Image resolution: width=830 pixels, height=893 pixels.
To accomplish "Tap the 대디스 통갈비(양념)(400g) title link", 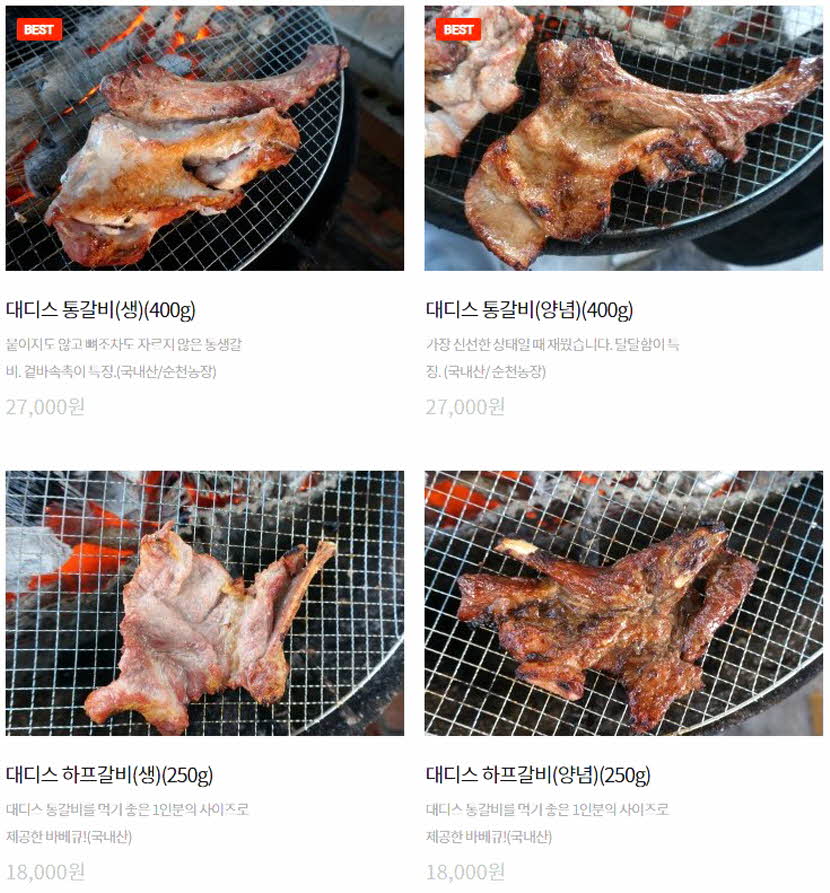I will (529, 310).
